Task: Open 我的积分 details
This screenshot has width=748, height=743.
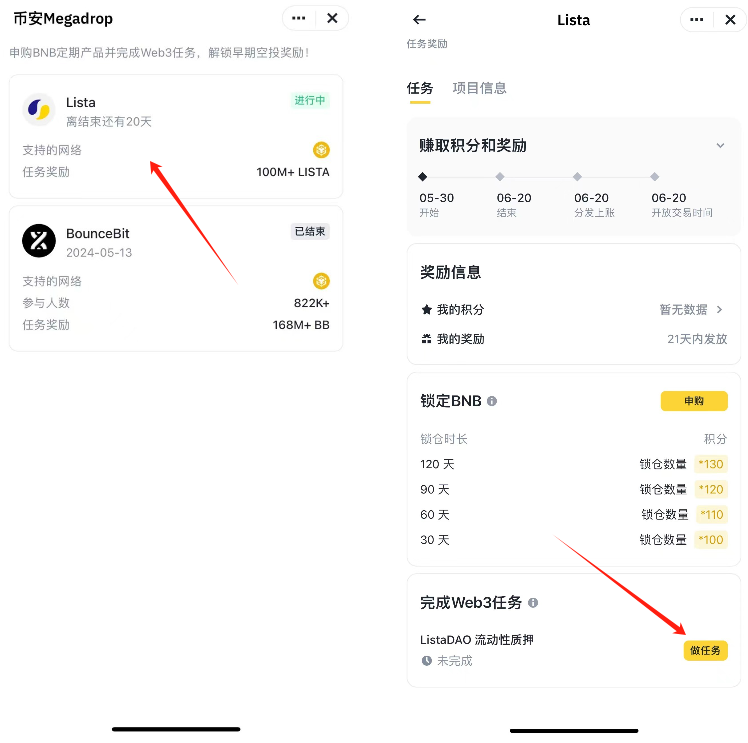Action: click(719, 310)
